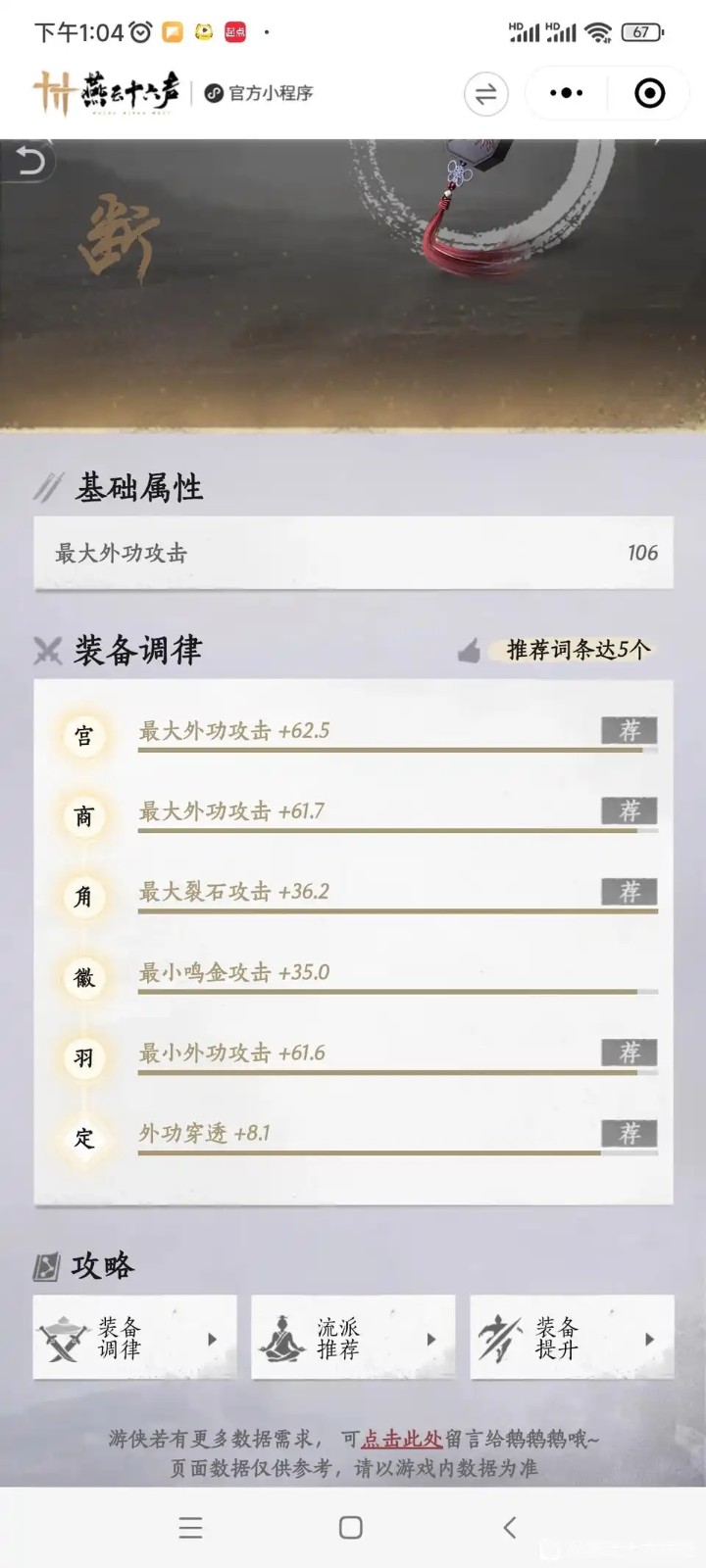Open the 装备提升 guide card

(x=572, y=1338)
